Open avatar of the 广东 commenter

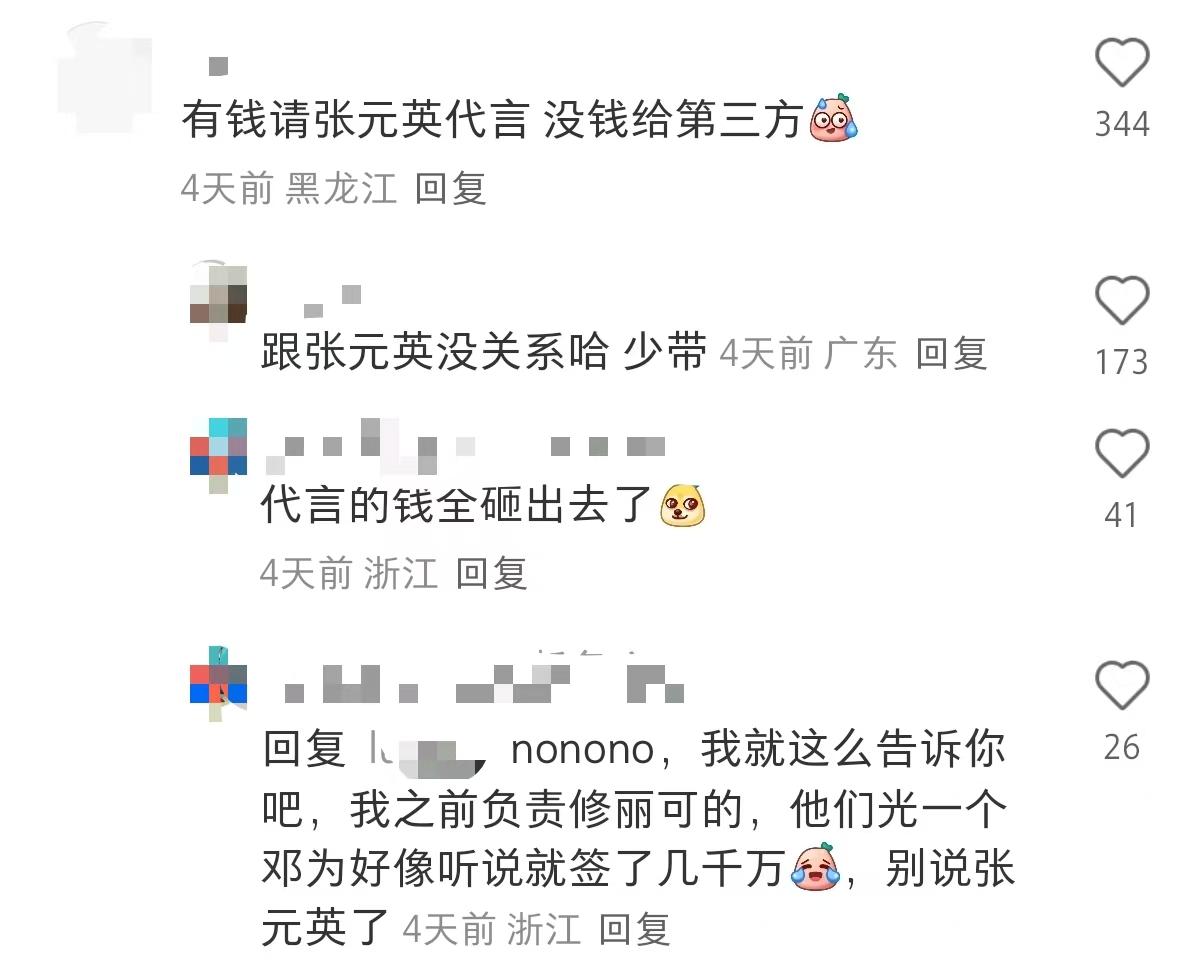click(x=218, y=296)
